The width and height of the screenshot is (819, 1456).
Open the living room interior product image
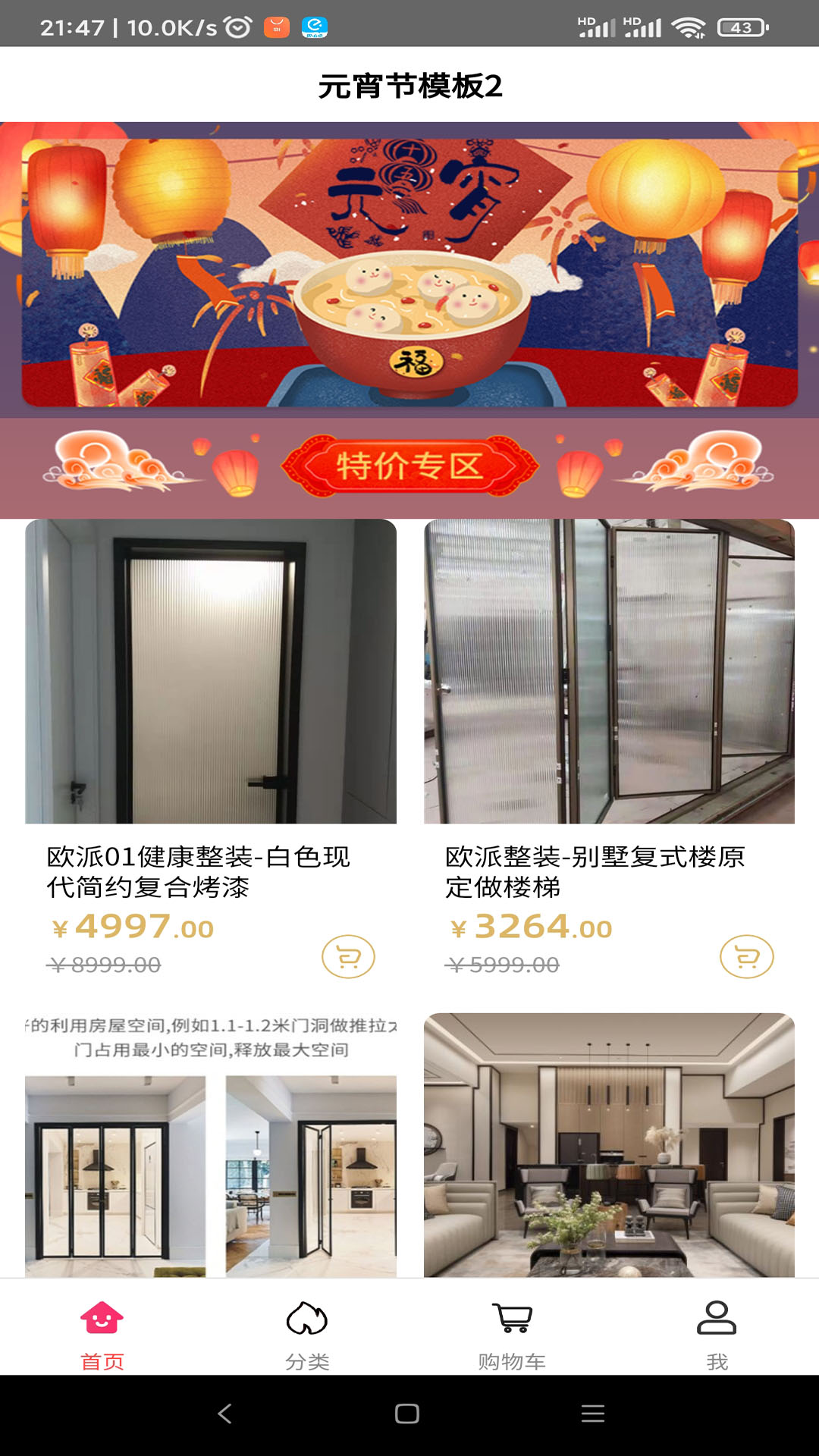coord(609,1145)
